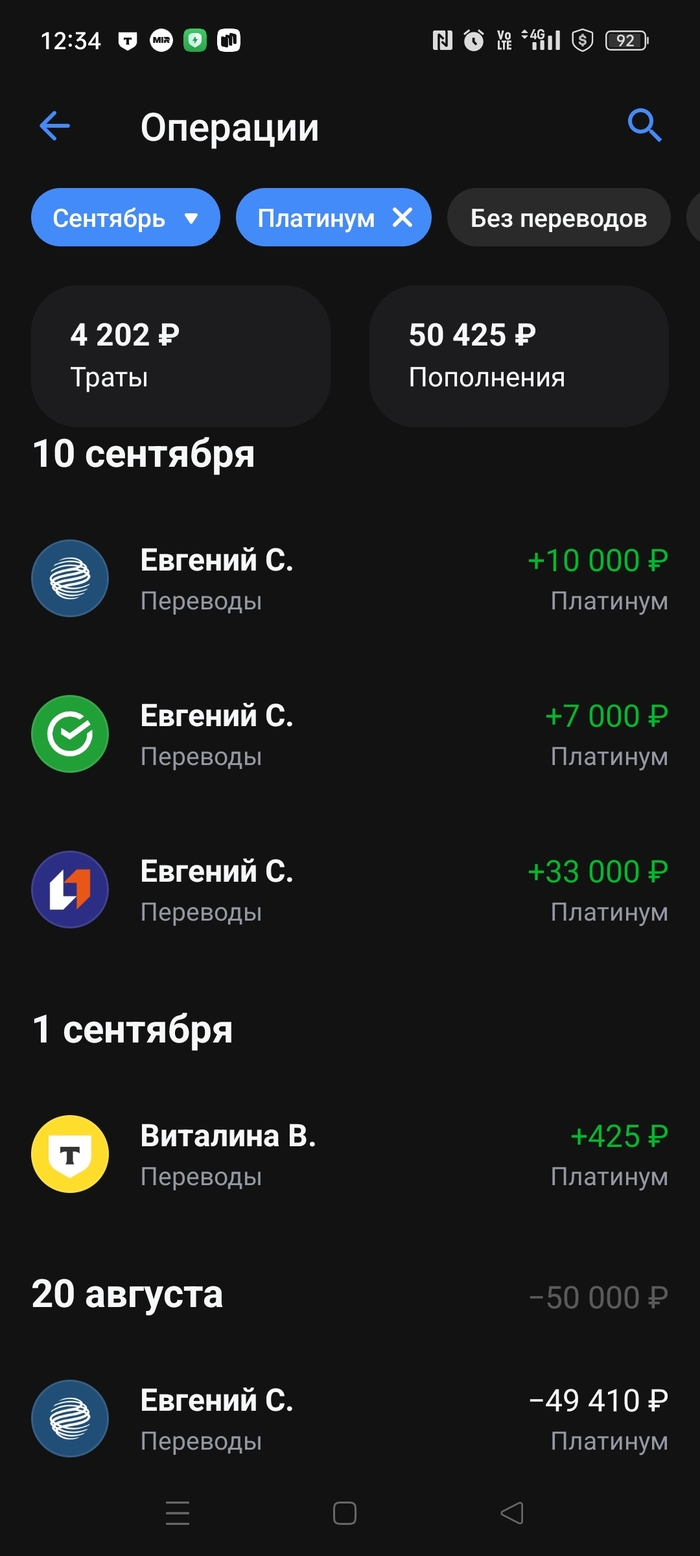Go back from the Операции screen
This screenshot has width=700, height=1556.
pyautogui.click(x=54, y=126)
